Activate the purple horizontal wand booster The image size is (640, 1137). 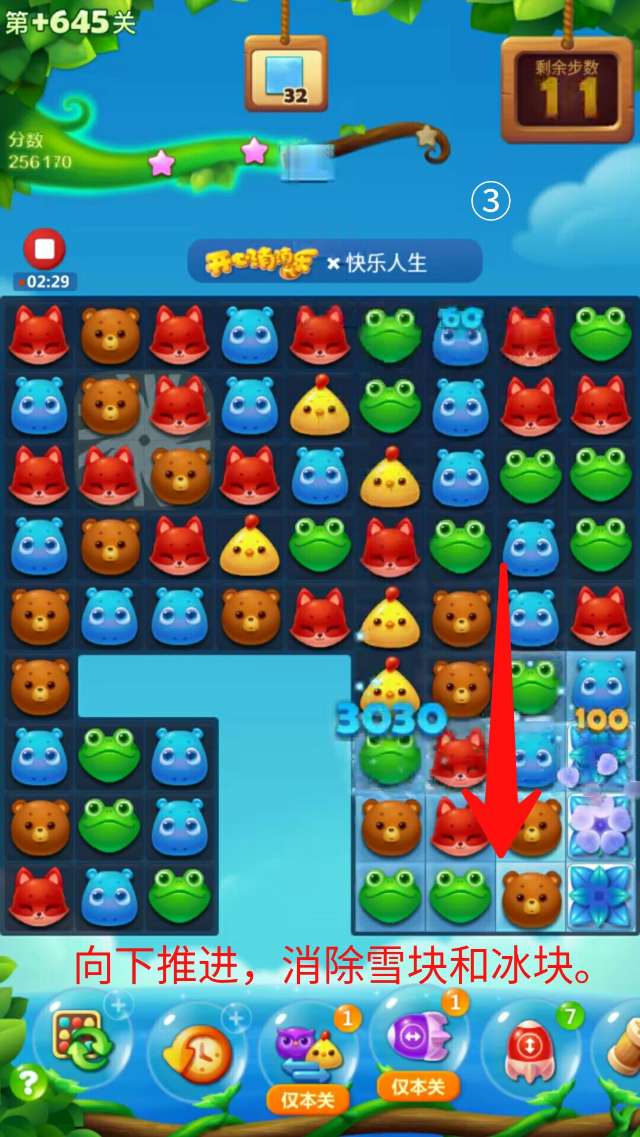(418, 1040)
